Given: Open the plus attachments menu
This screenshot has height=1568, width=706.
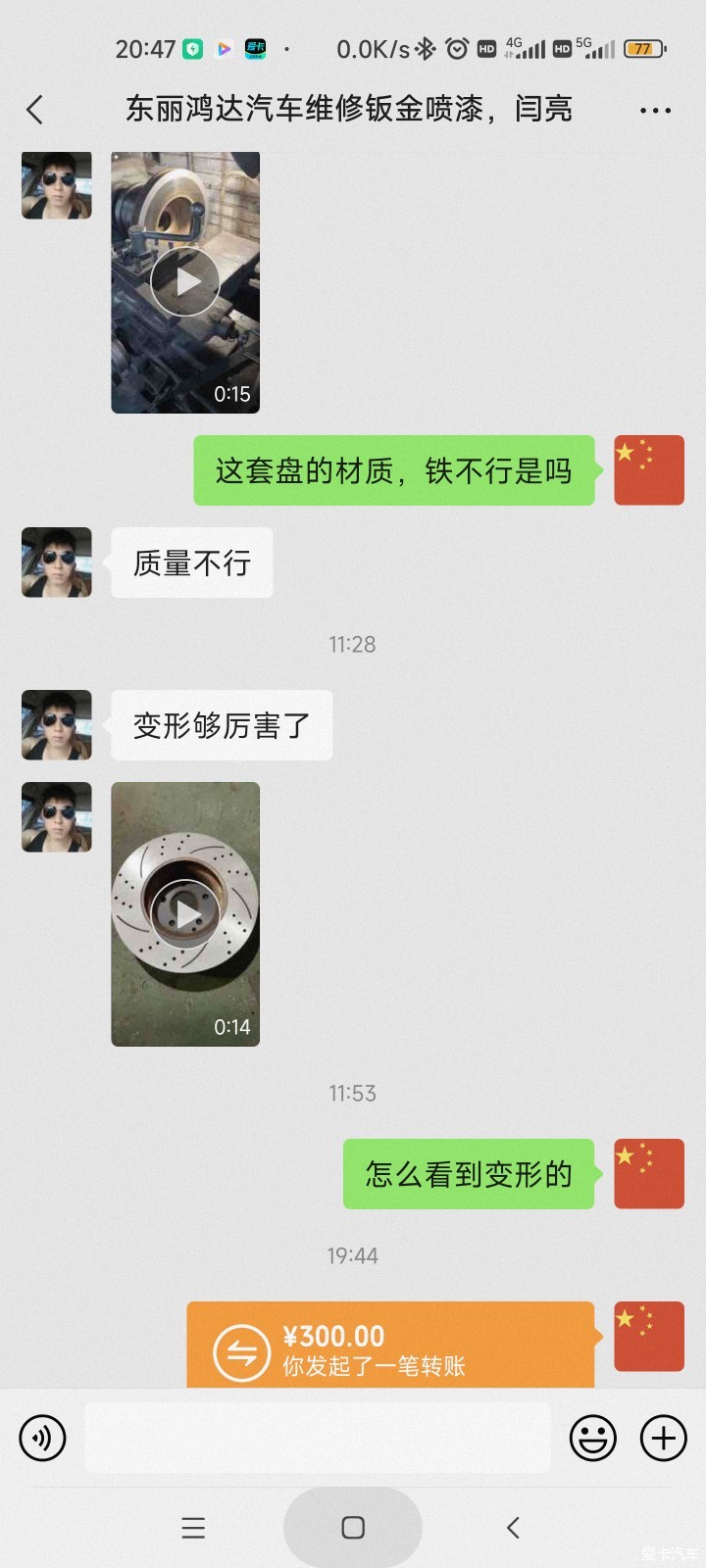Looking at the screenshot, I should (664, 1439).
